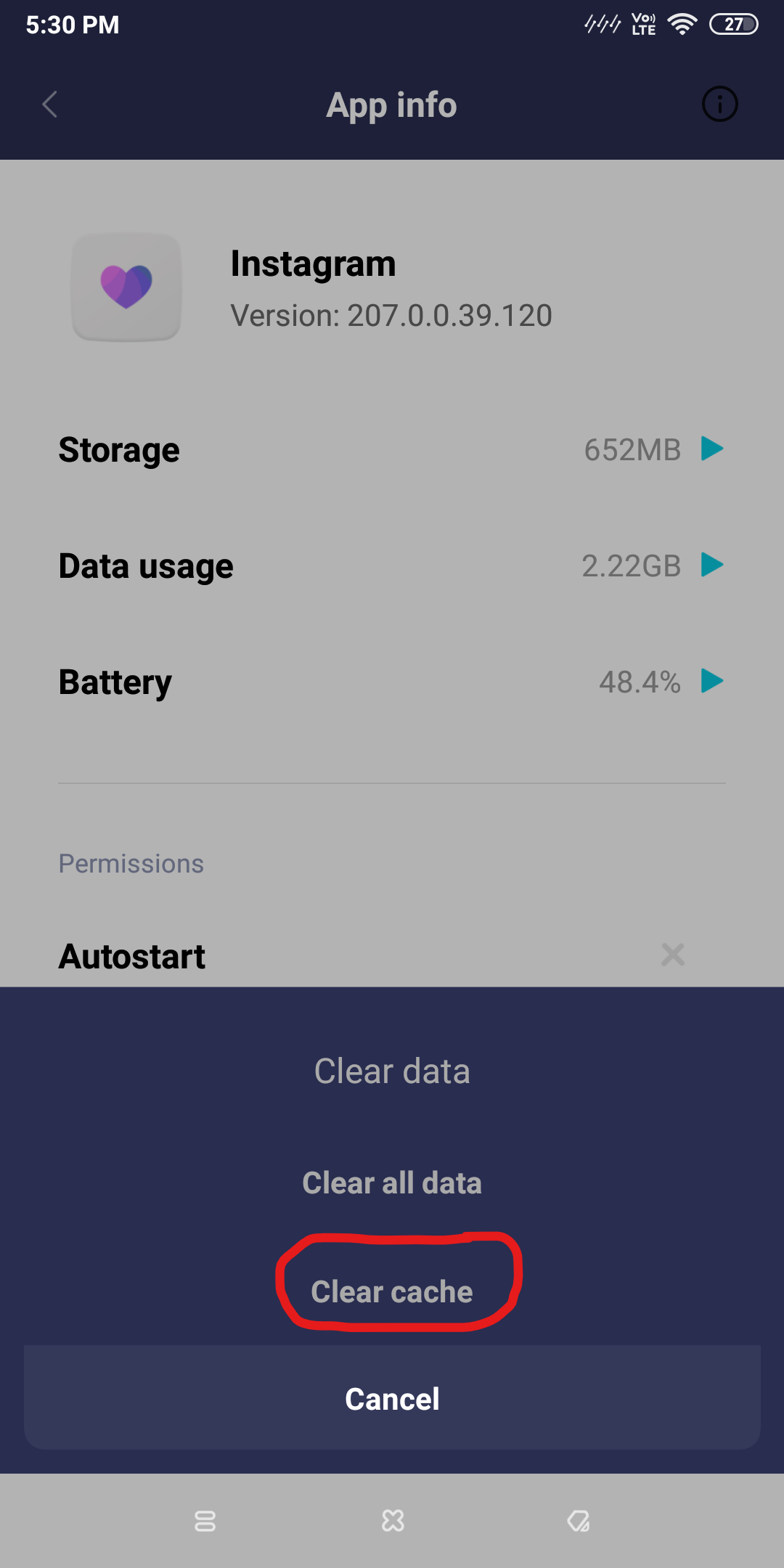
Task: Tap the Battery percentage showing 48.4%
Action: (x=640, y=681)
